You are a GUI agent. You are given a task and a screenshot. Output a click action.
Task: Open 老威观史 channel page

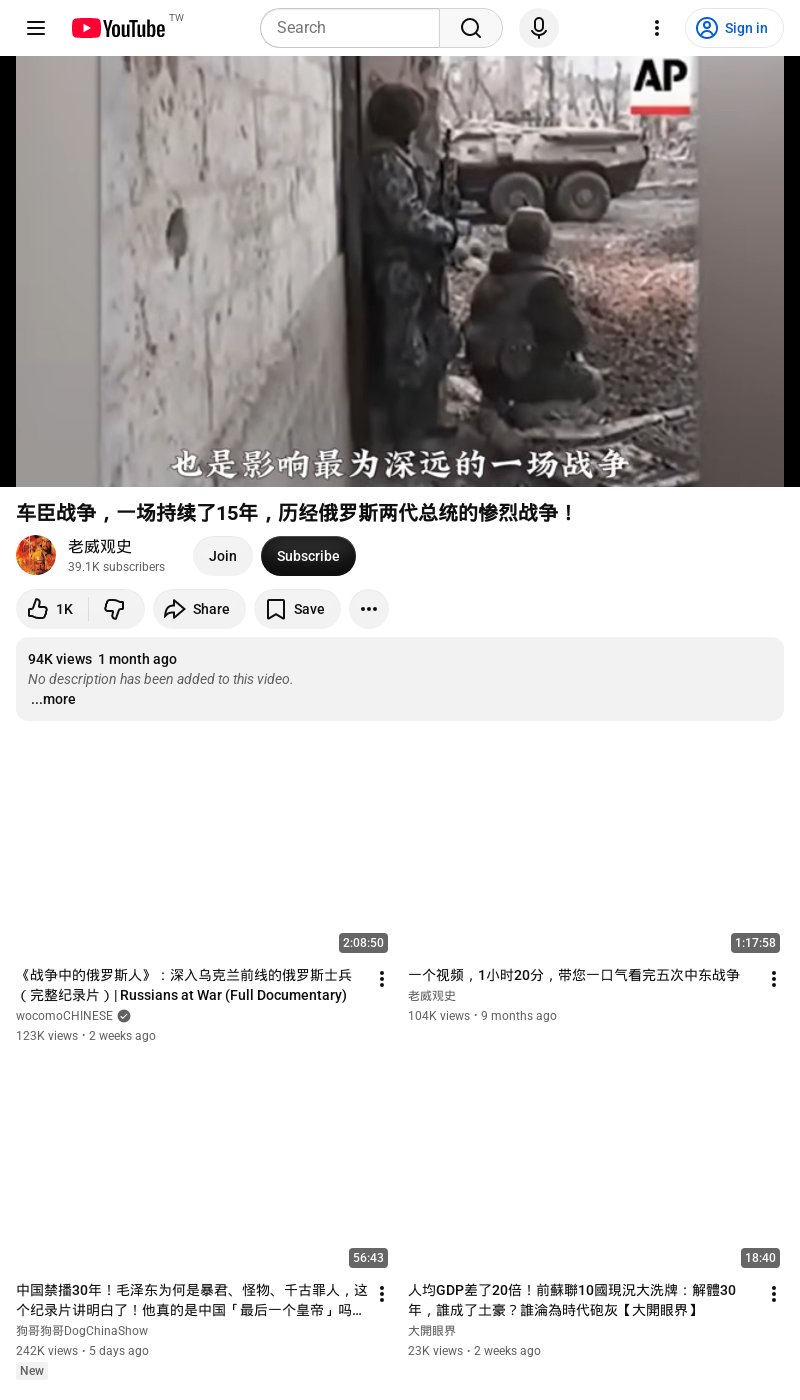[100, 546]
